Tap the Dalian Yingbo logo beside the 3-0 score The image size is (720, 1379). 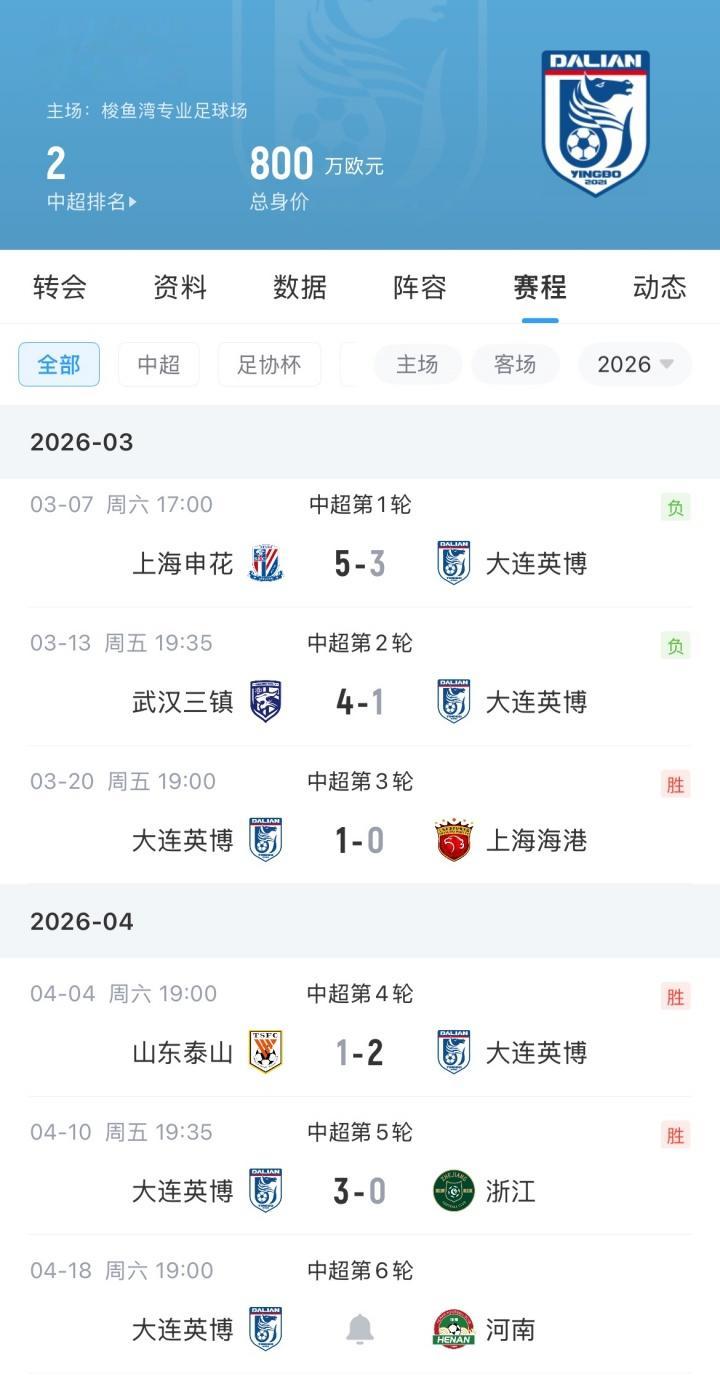pyautogui.click(x=268, y=1191)
